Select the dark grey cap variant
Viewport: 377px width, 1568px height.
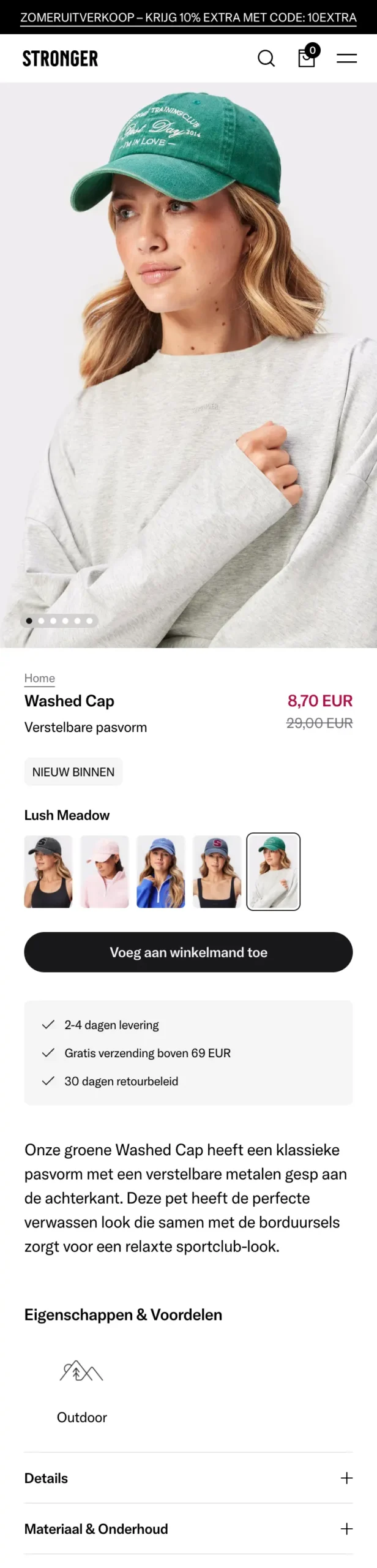[48, 872]
